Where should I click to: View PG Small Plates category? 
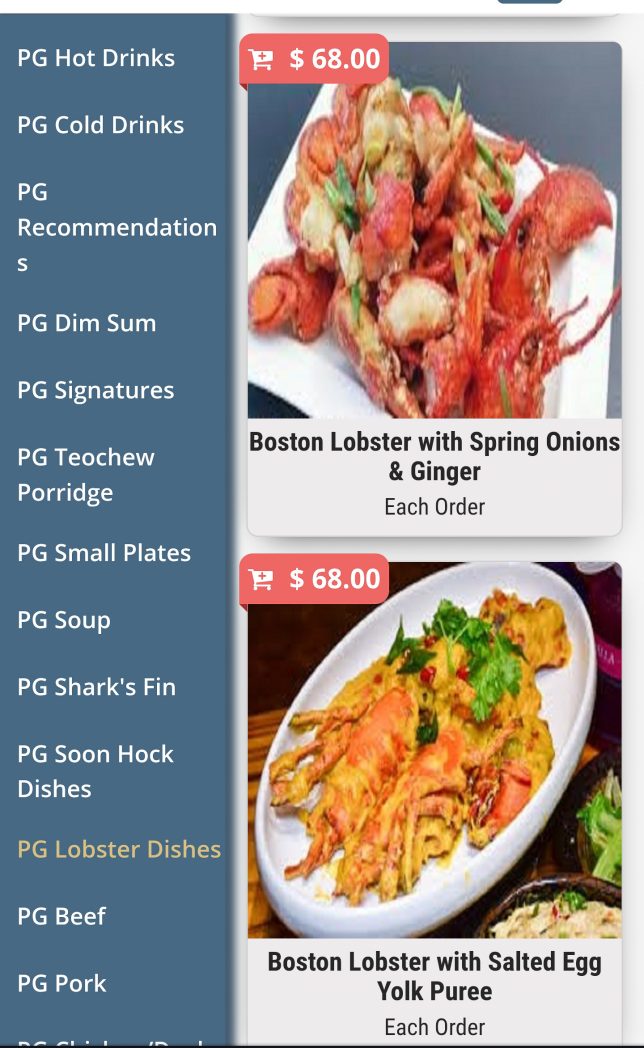tap(104, 553)
